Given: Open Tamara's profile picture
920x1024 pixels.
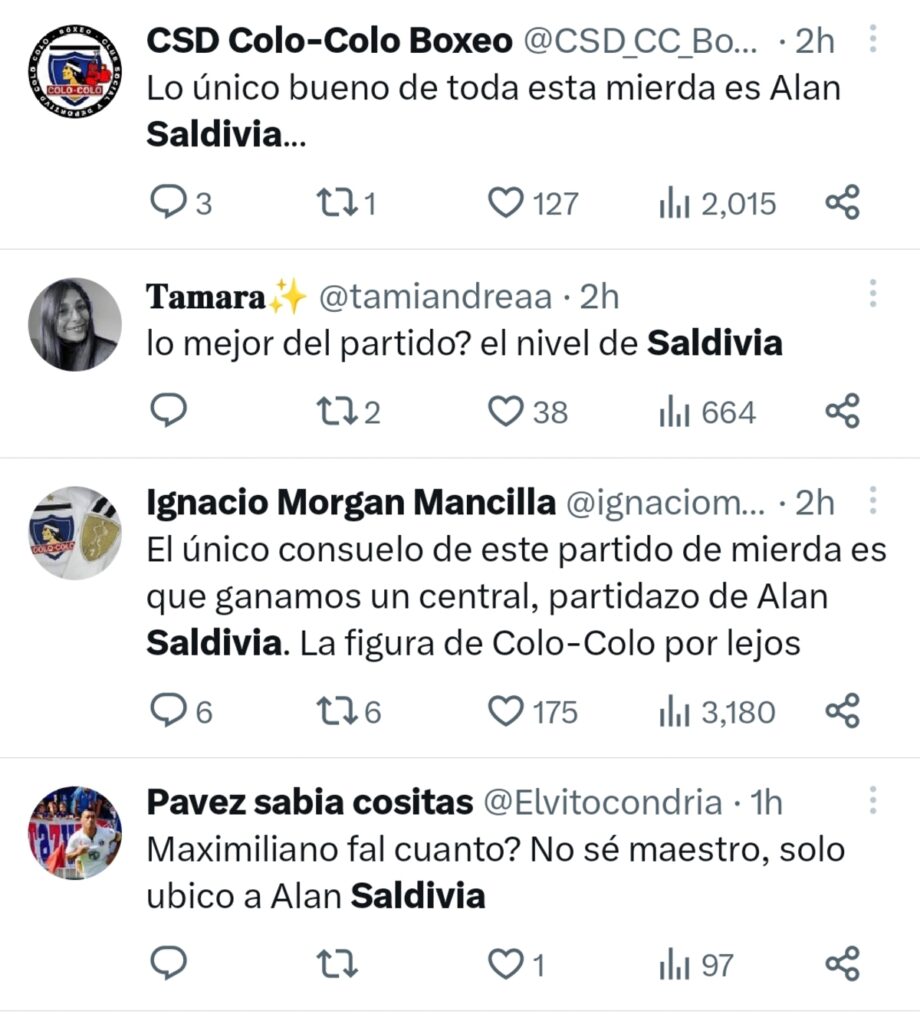Looking at the screenshot, I should [74, 325].
